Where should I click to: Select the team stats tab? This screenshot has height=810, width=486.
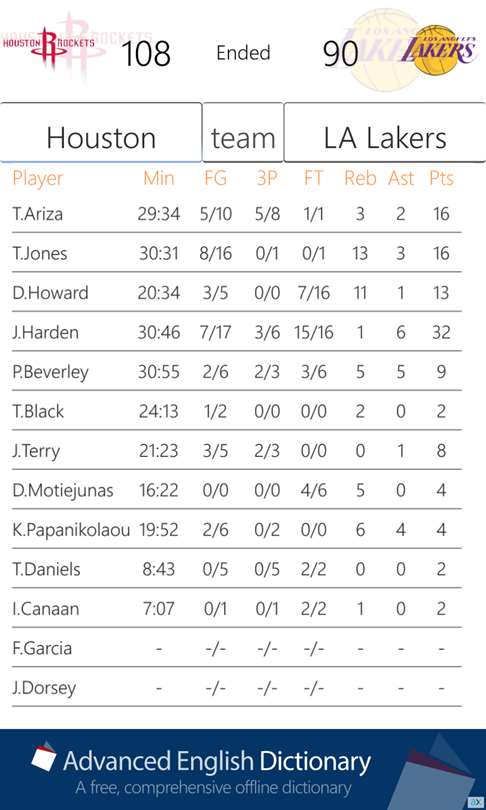point(243,133)
